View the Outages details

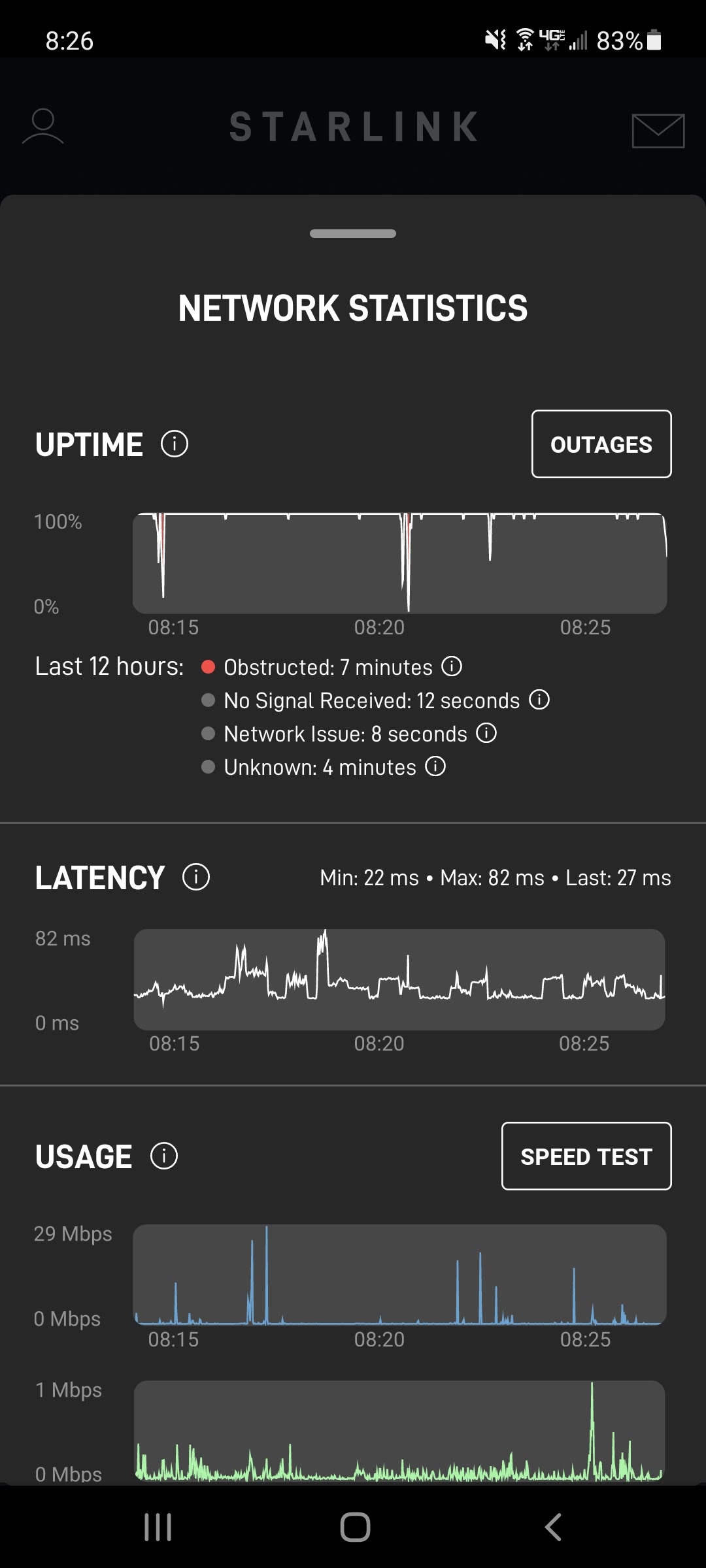coord(601,444)
